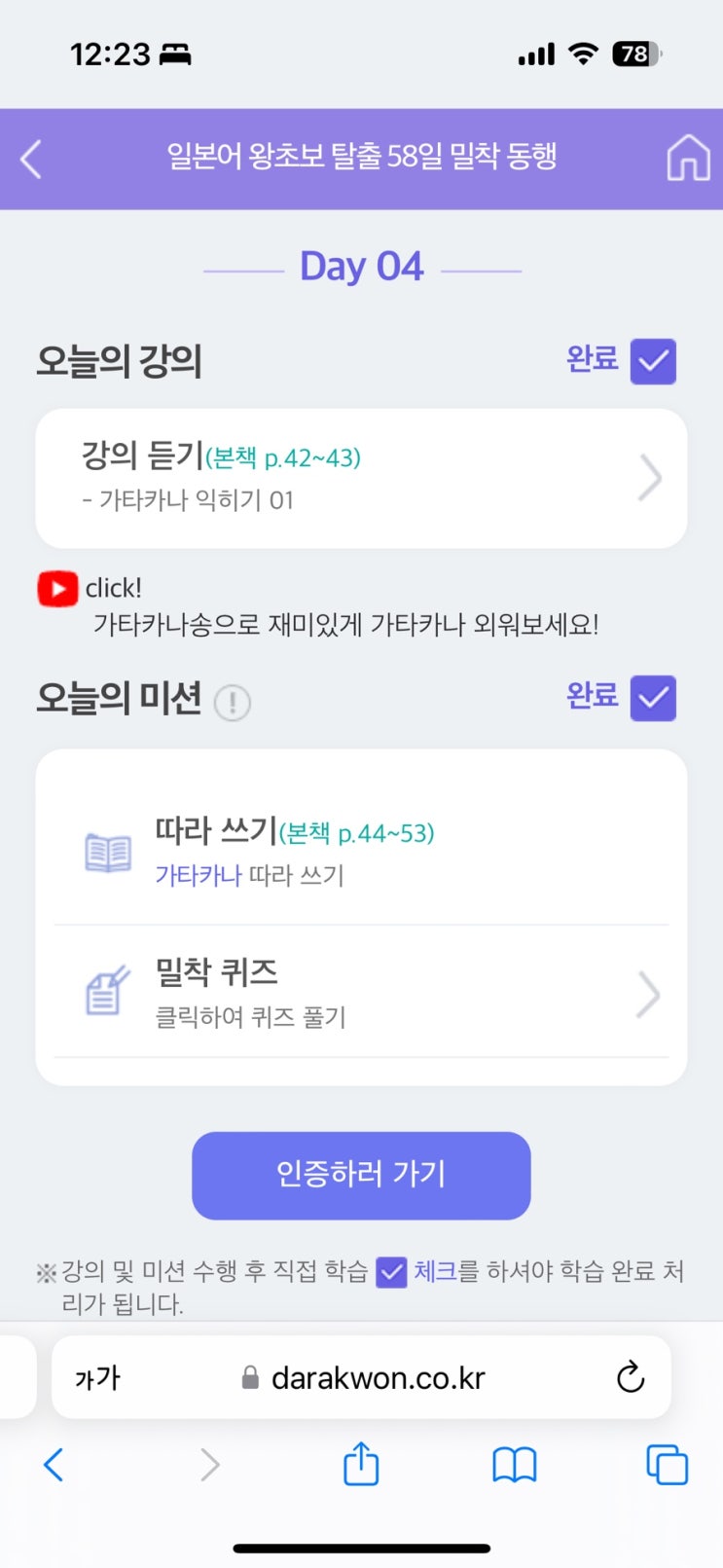Open 강의 듣기 lecture row
The width and height of the screenshot is (723, 1568).
coord(361,478)
